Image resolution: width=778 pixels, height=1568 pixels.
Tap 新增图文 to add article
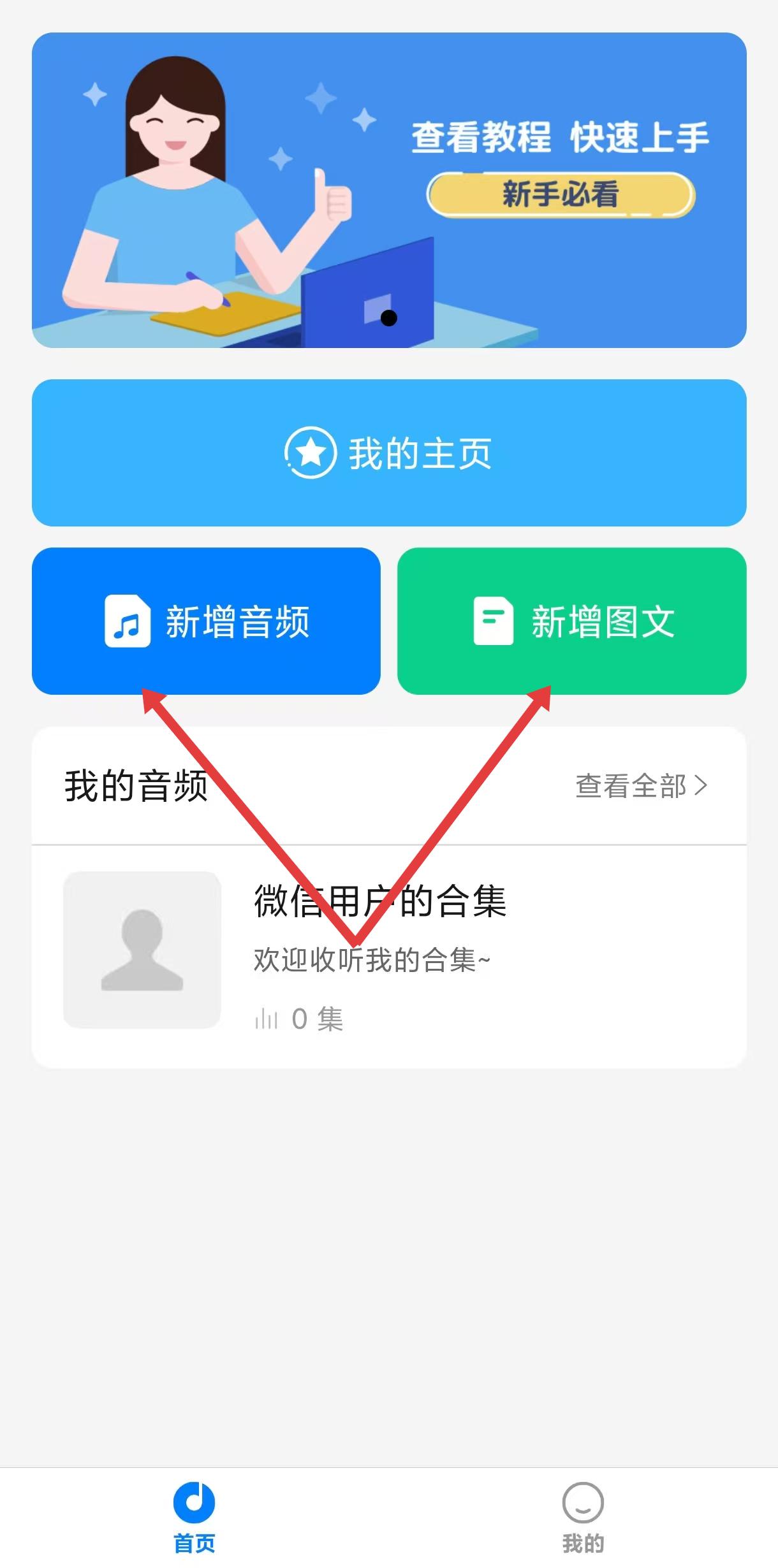tap(571, 621)
